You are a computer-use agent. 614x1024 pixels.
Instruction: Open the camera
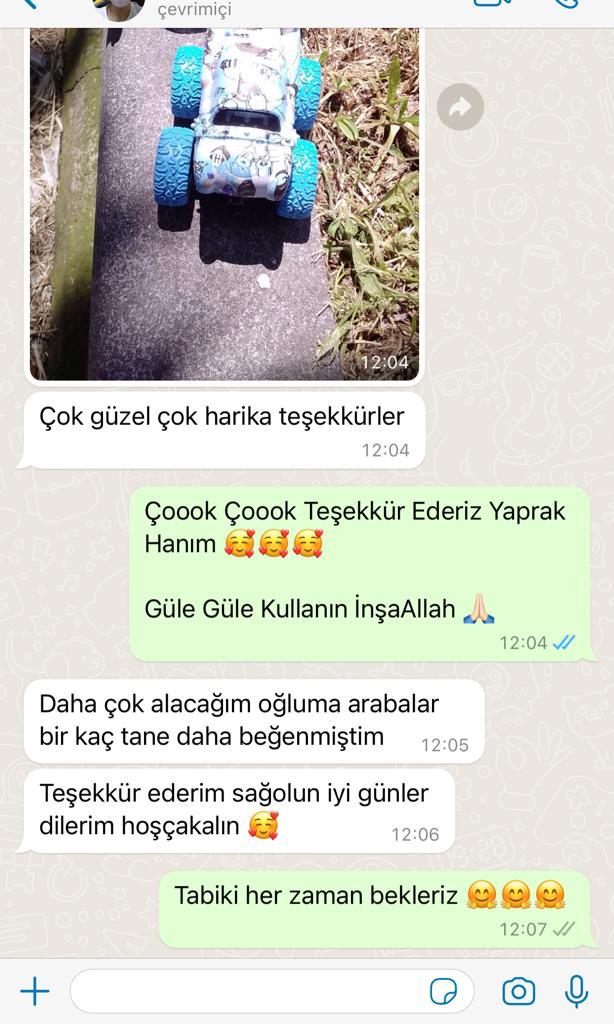tap(519, 992)
